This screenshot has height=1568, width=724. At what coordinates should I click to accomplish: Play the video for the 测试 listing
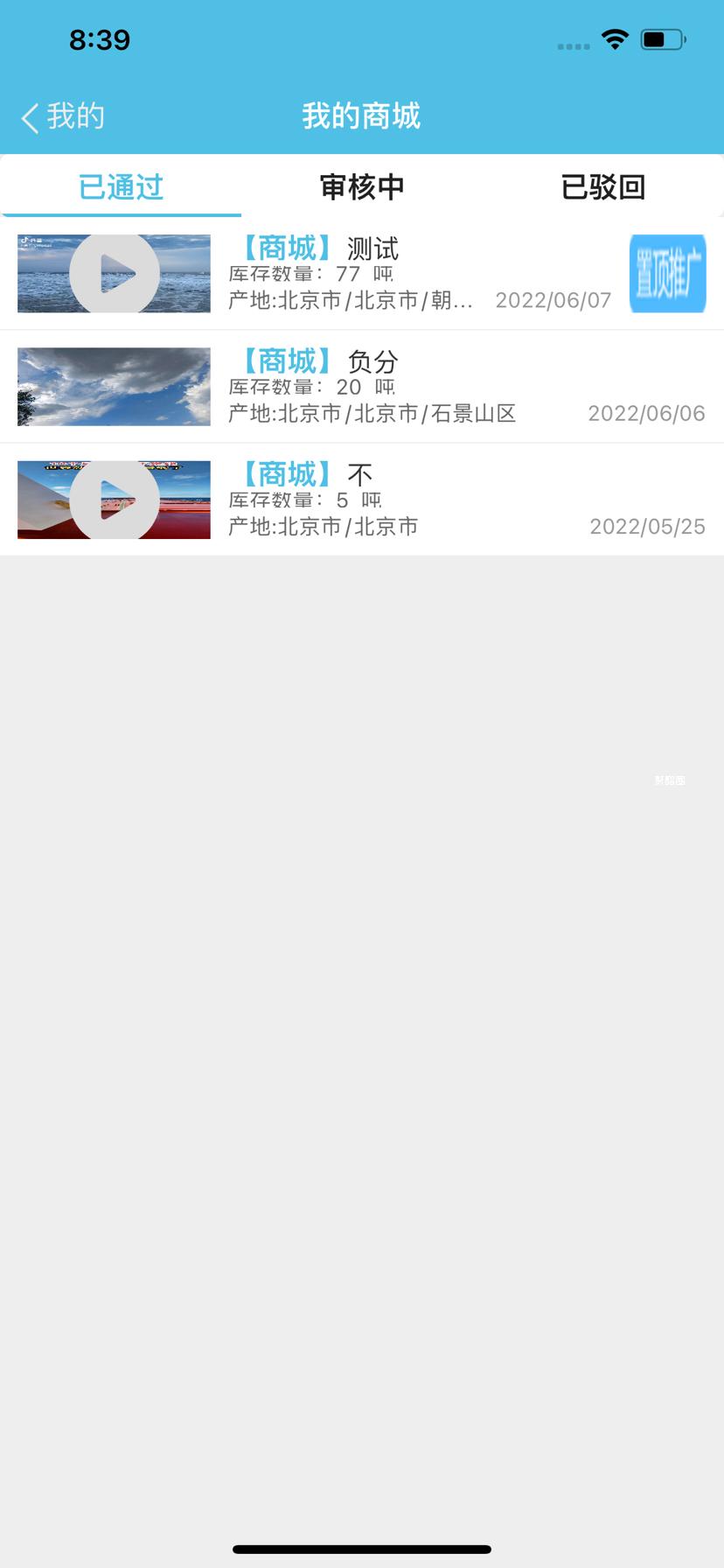point(115,274)
